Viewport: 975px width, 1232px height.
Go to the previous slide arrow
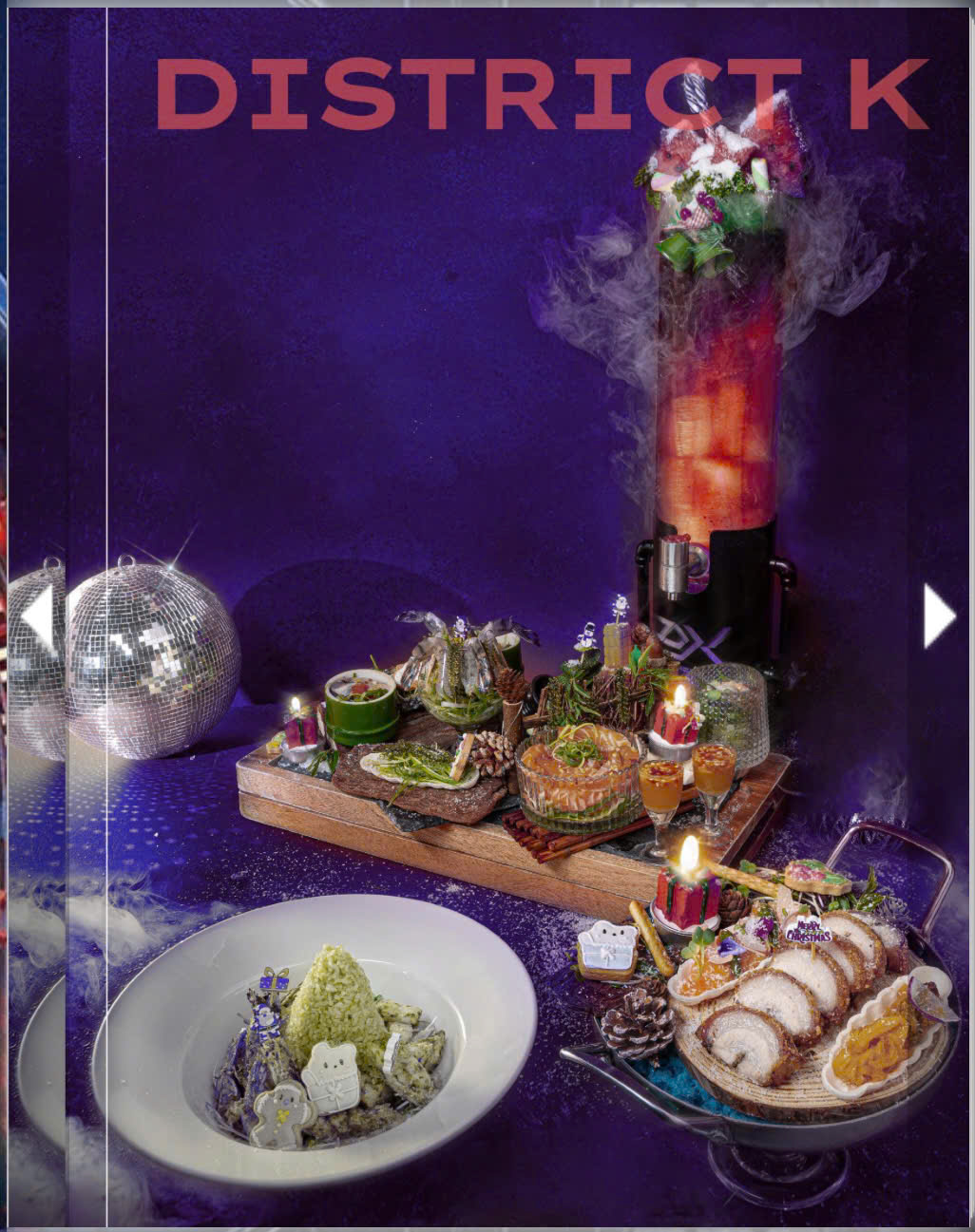(x=38, y=617)
